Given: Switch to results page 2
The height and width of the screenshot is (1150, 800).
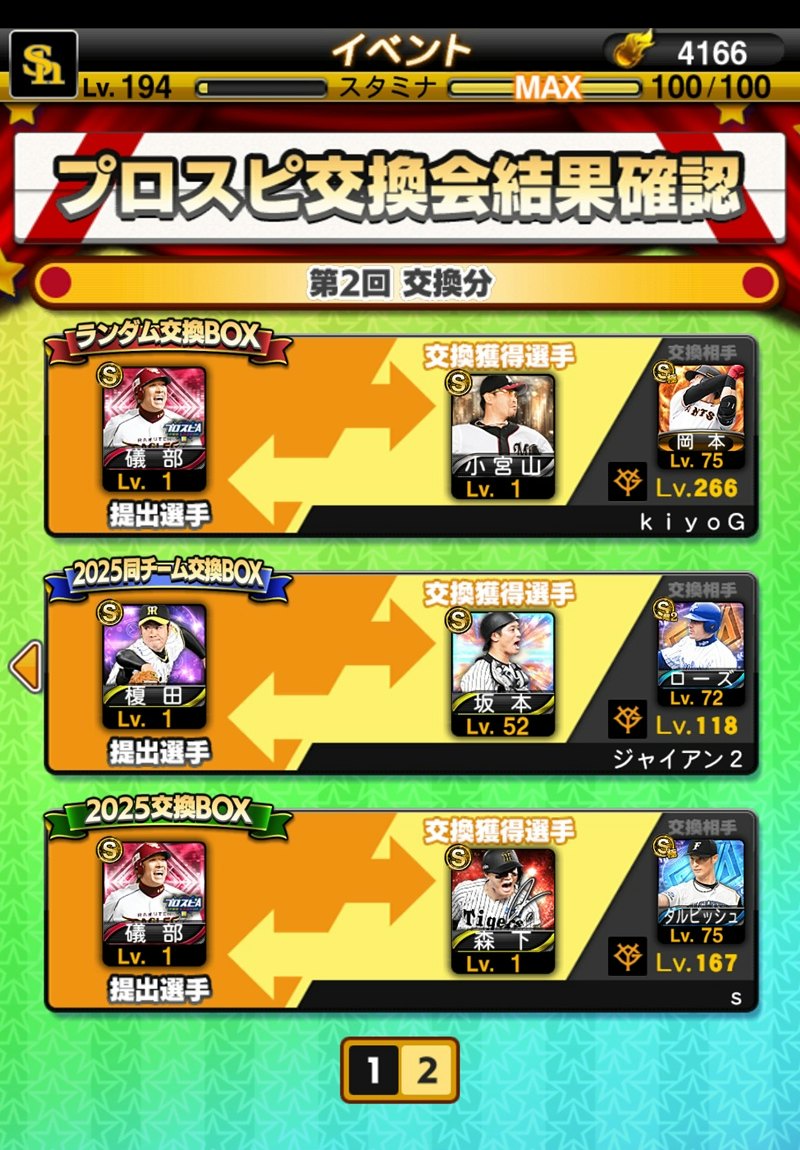Looking at the screenshot, I should click(428, 1071).
